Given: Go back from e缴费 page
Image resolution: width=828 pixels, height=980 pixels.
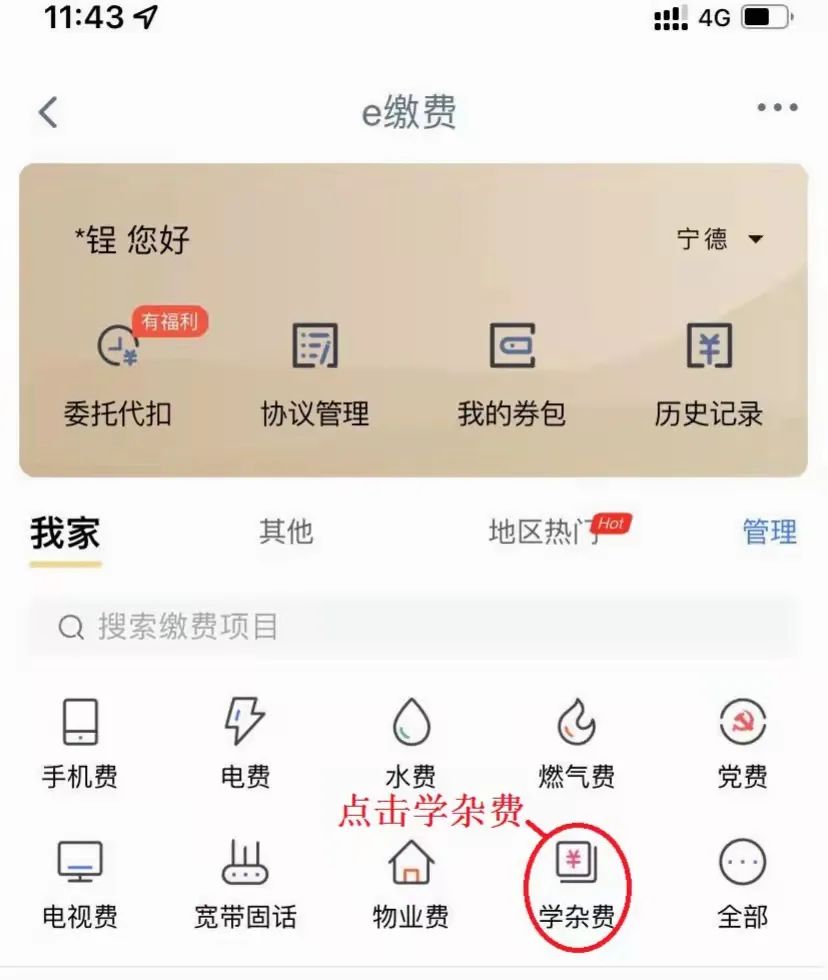Looking at the screenshot, I should pos(48,112).
